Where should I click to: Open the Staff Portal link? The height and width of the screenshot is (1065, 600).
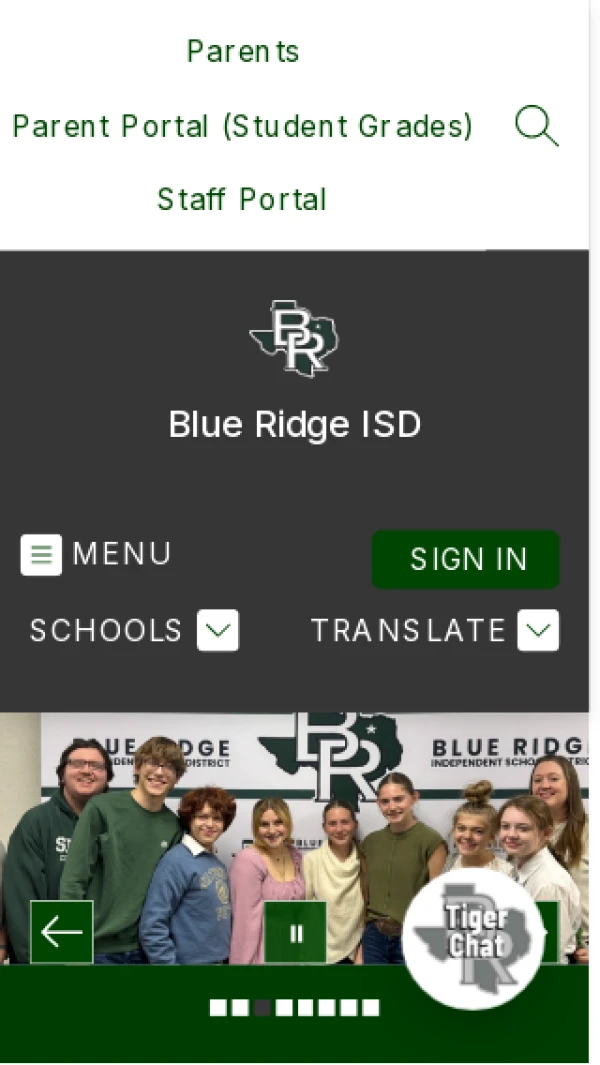click(242, 199)
